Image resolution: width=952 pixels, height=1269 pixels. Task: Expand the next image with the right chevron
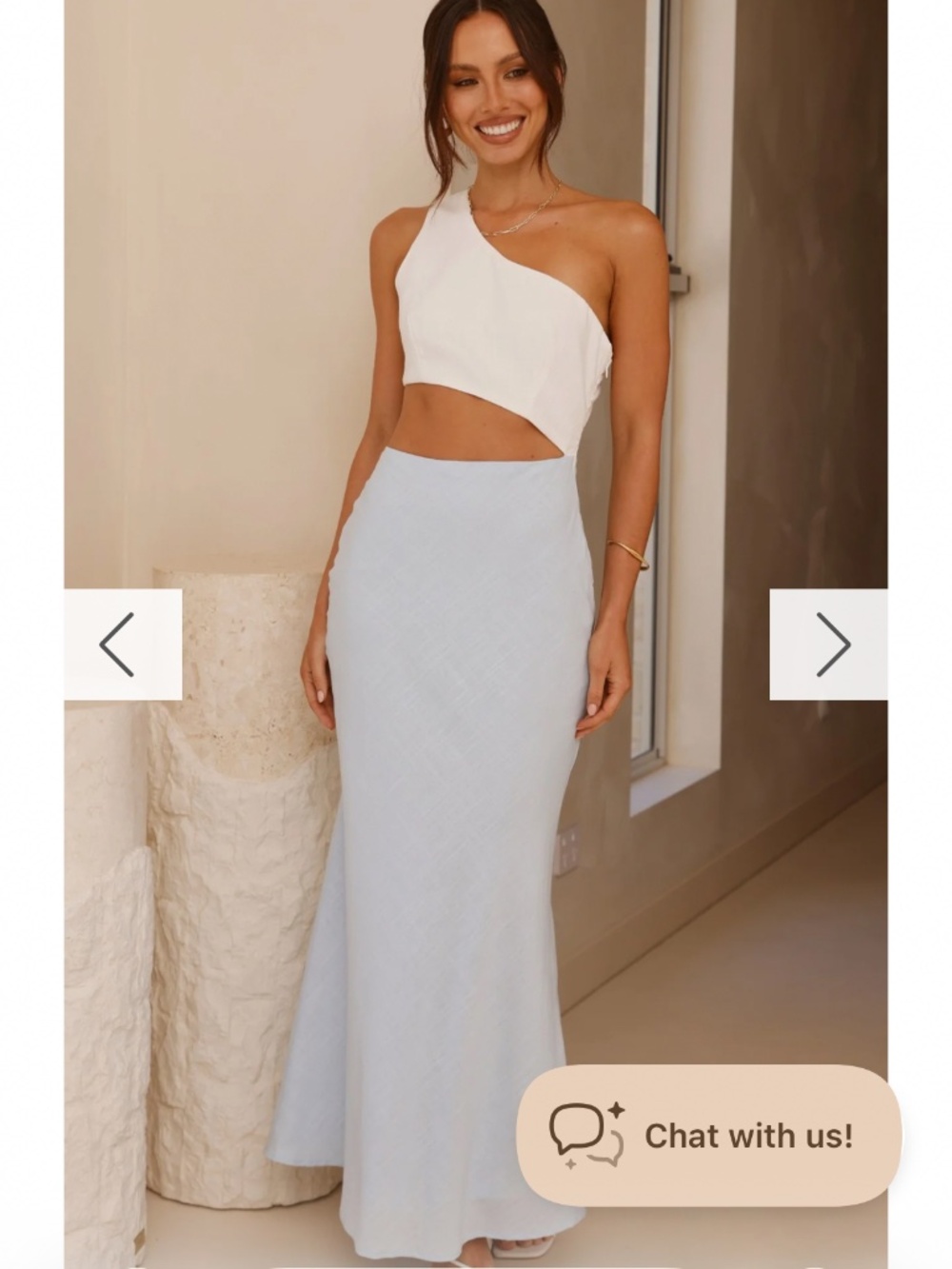click(x=835, y=644)
